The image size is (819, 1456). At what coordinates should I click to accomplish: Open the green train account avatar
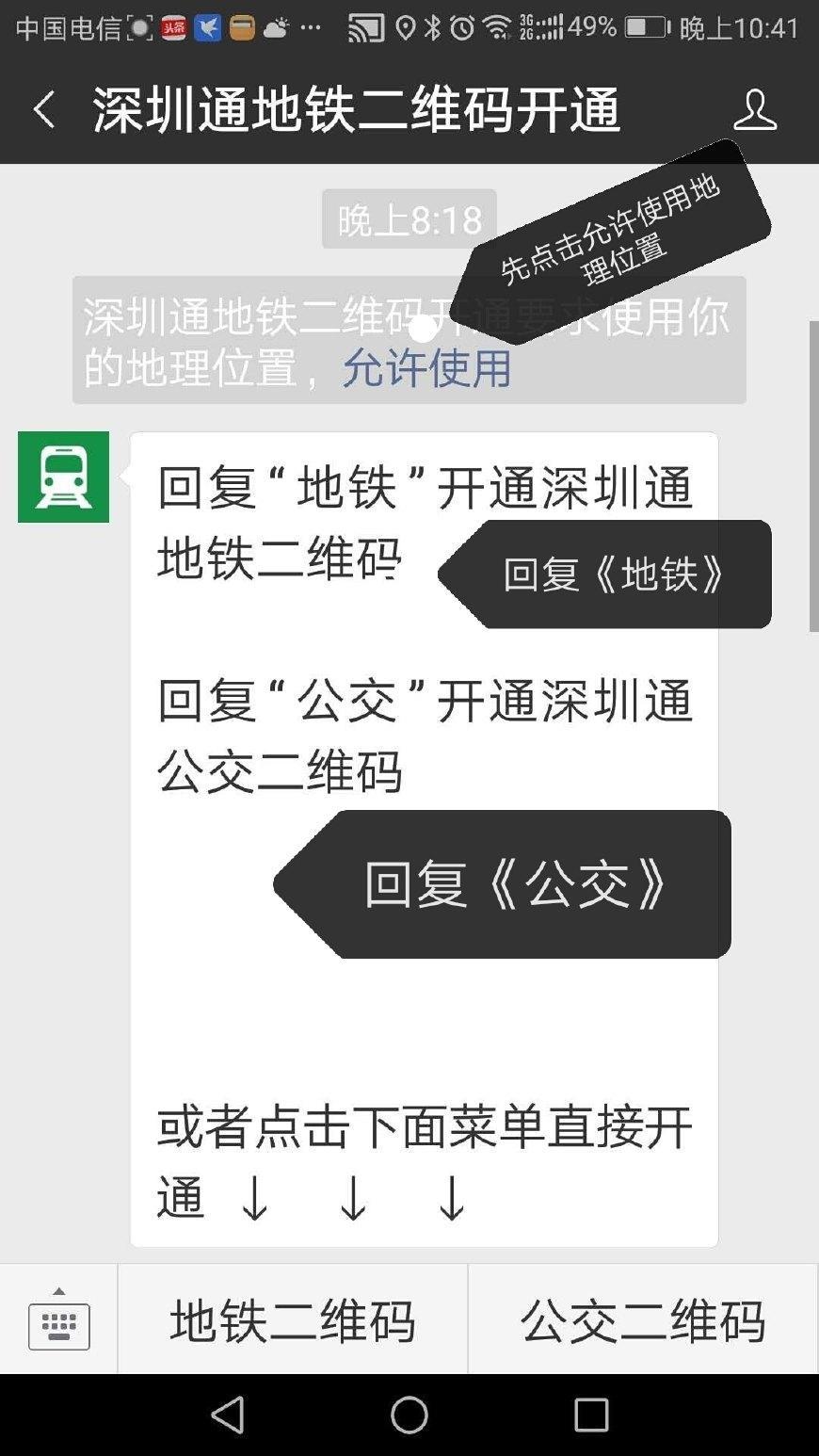pyautogui.click(x=63, y=477)
